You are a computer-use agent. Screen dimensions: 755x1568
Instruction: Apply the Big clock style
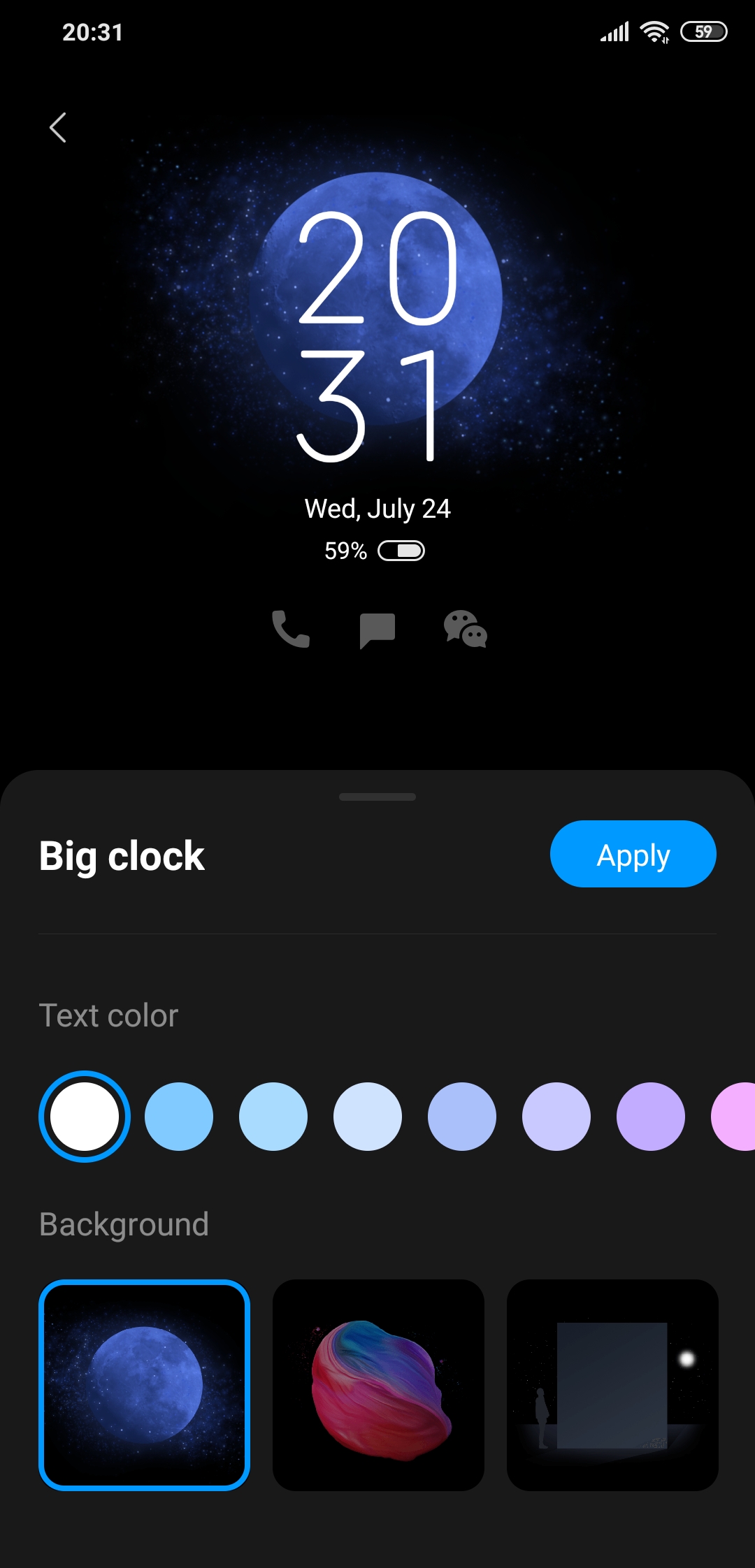tap(633, 854)
